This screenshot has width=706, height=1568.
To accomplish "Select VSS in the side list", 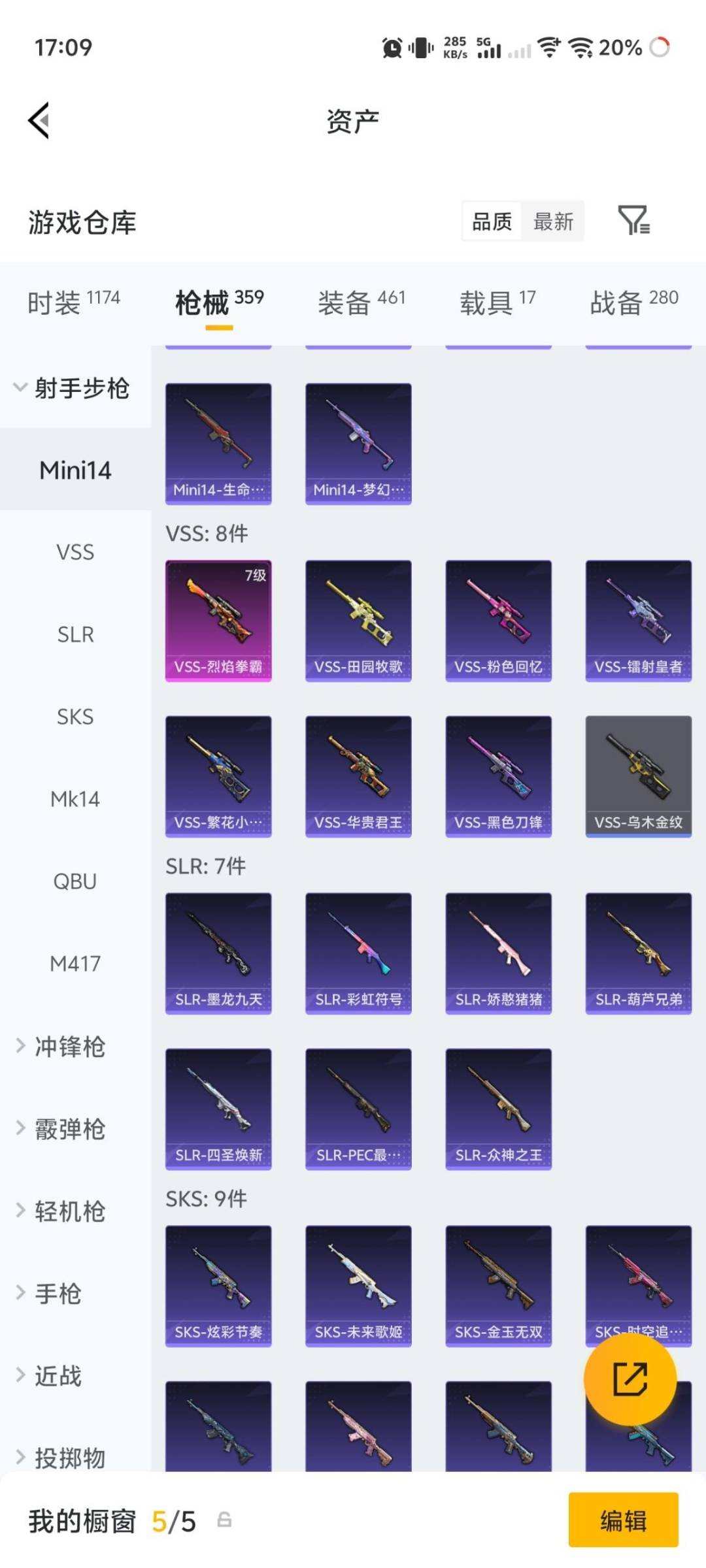I will click(75, 553).
